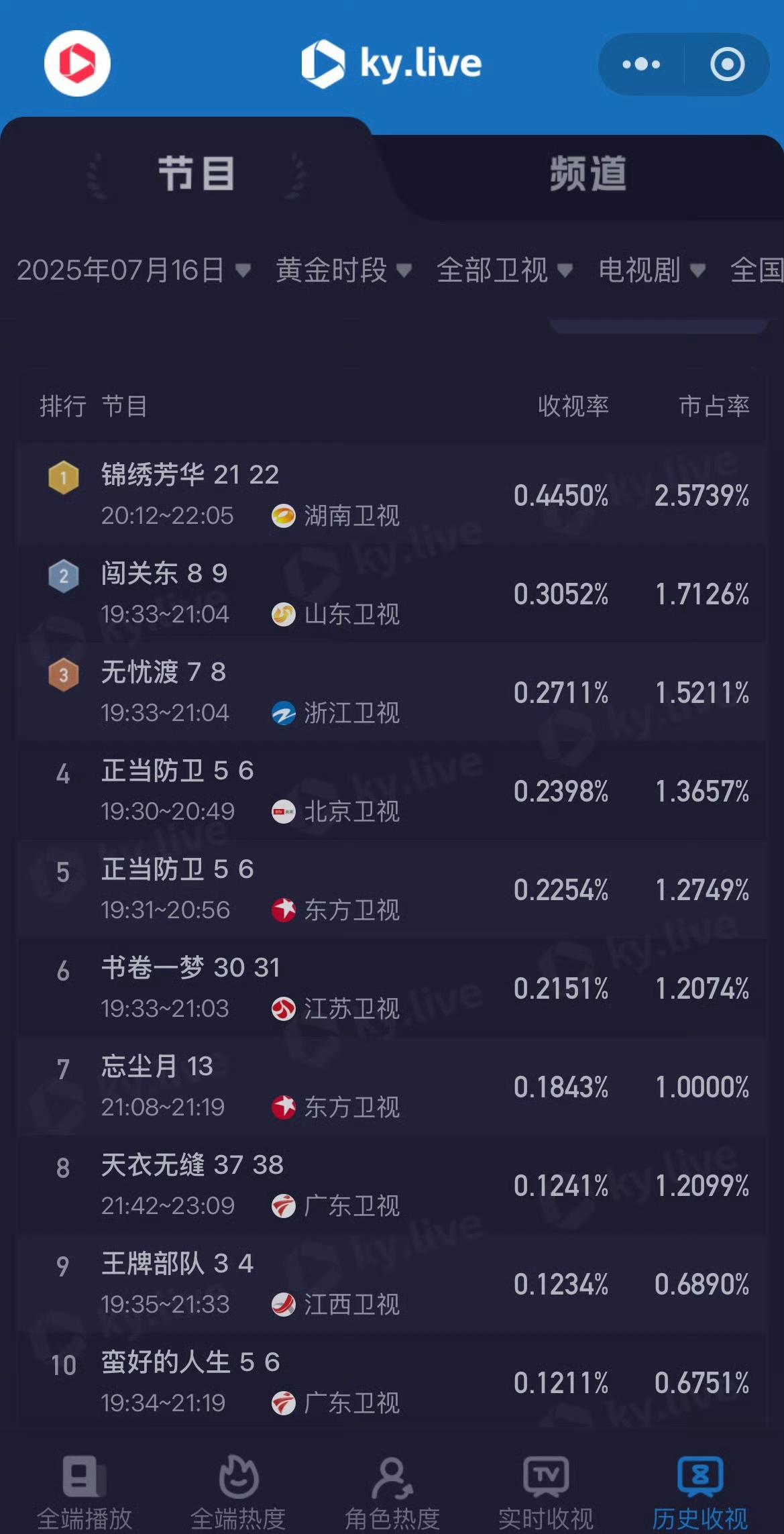This screenshot has width=784, height=1534.
Task: Expand the 黄金时段 time slot dropdown
Action: pos(343,270)
